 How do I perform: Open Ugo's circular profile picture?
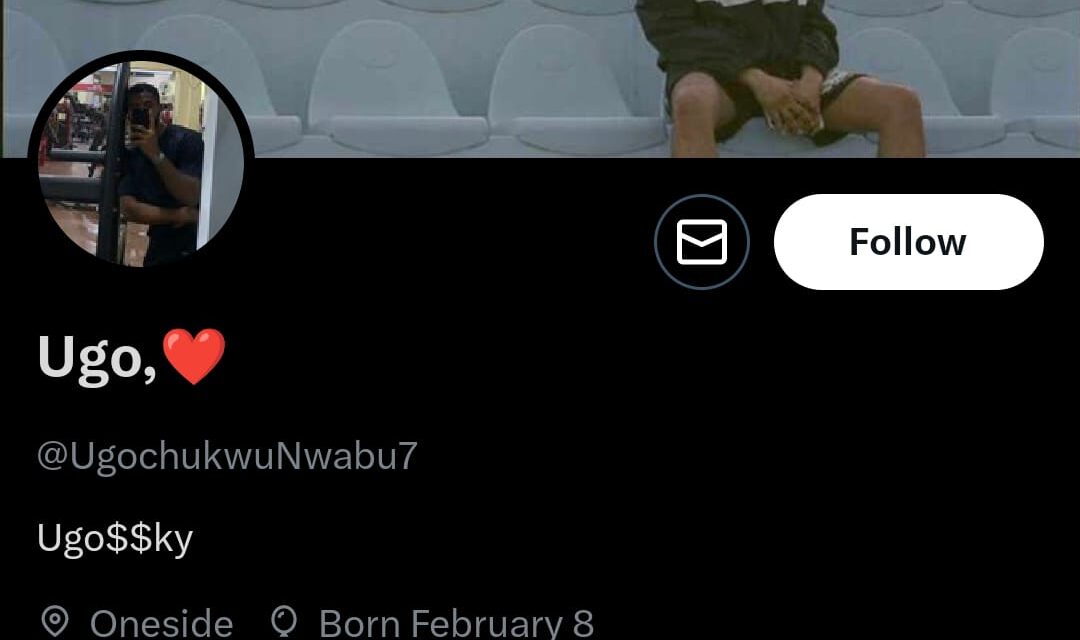(x=141, y=162)
